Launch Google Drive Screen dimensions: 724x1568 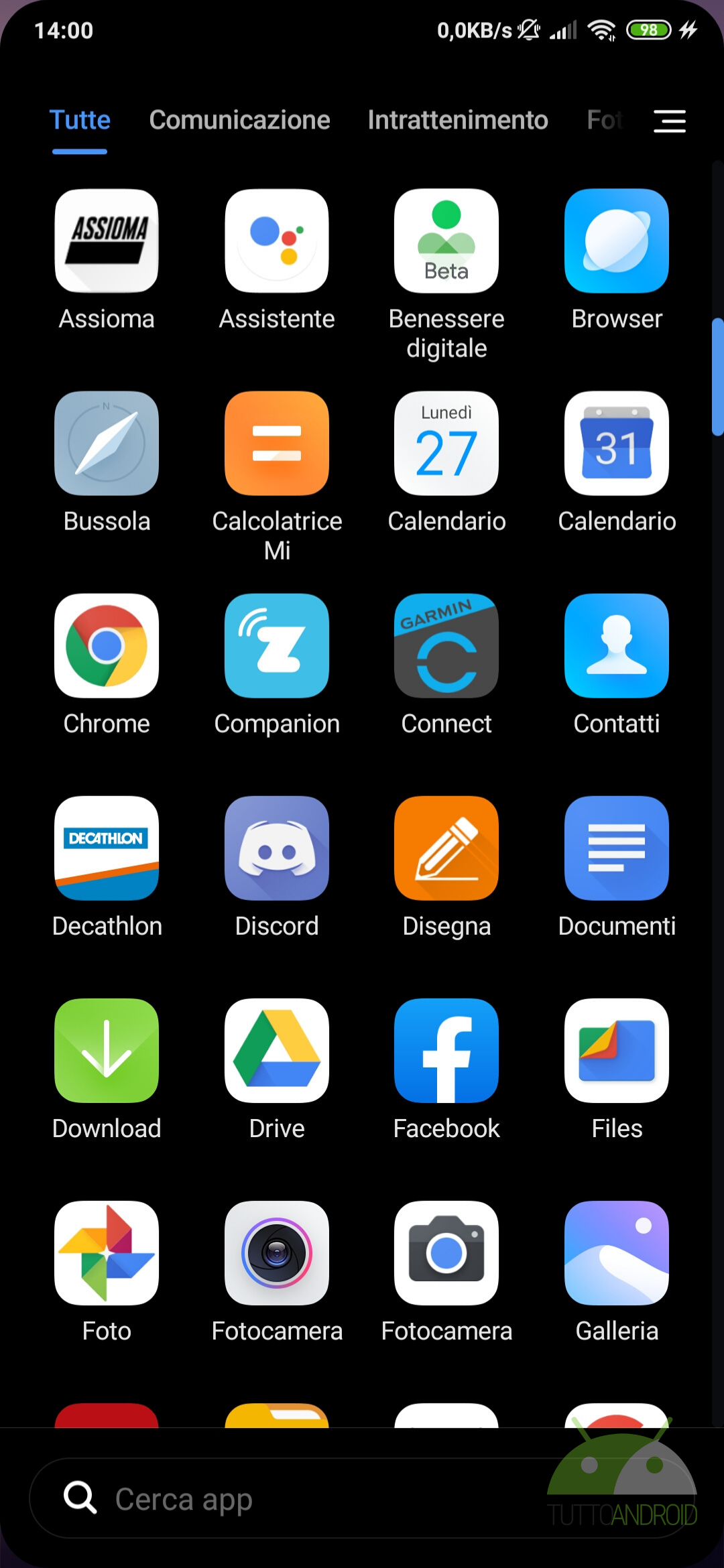277,1051
